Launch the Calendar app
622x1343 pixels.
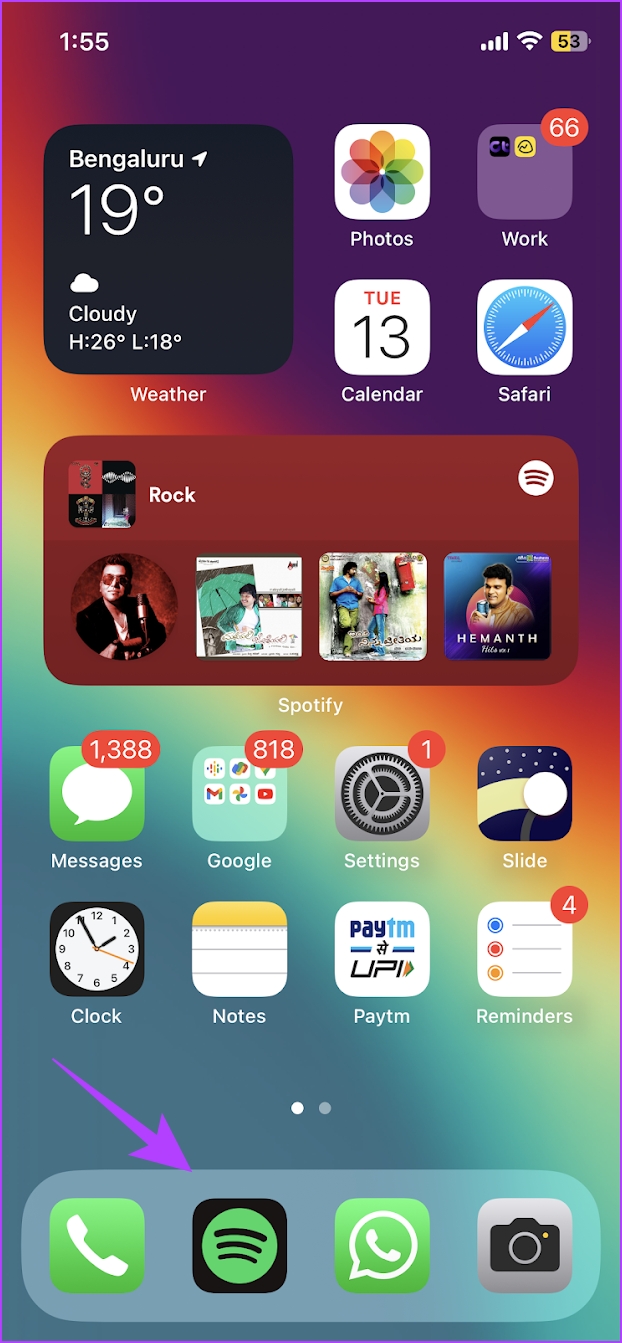coord(381,328)
